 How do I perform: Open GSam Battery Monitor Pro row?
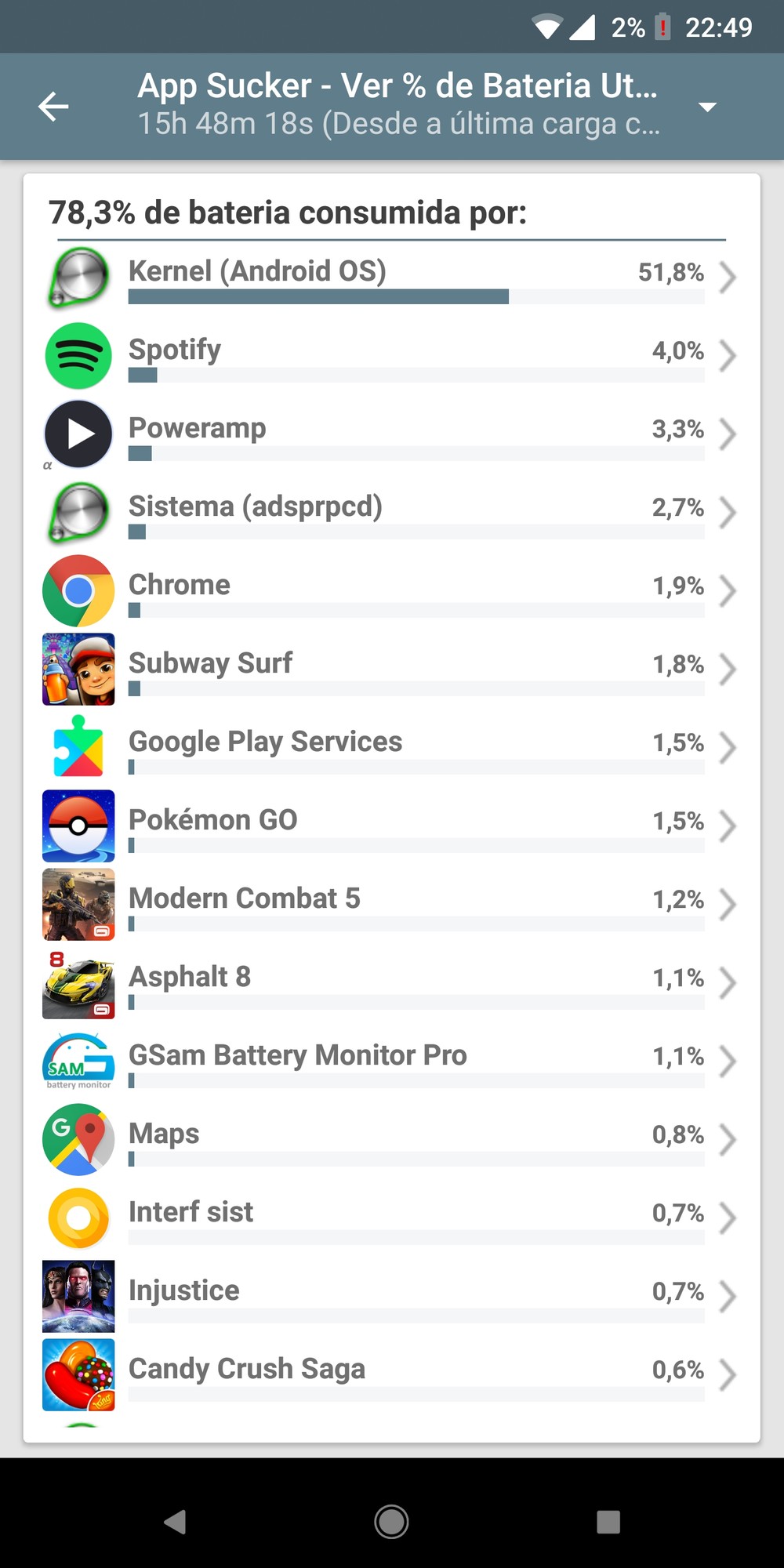(x=392, y=1061)
